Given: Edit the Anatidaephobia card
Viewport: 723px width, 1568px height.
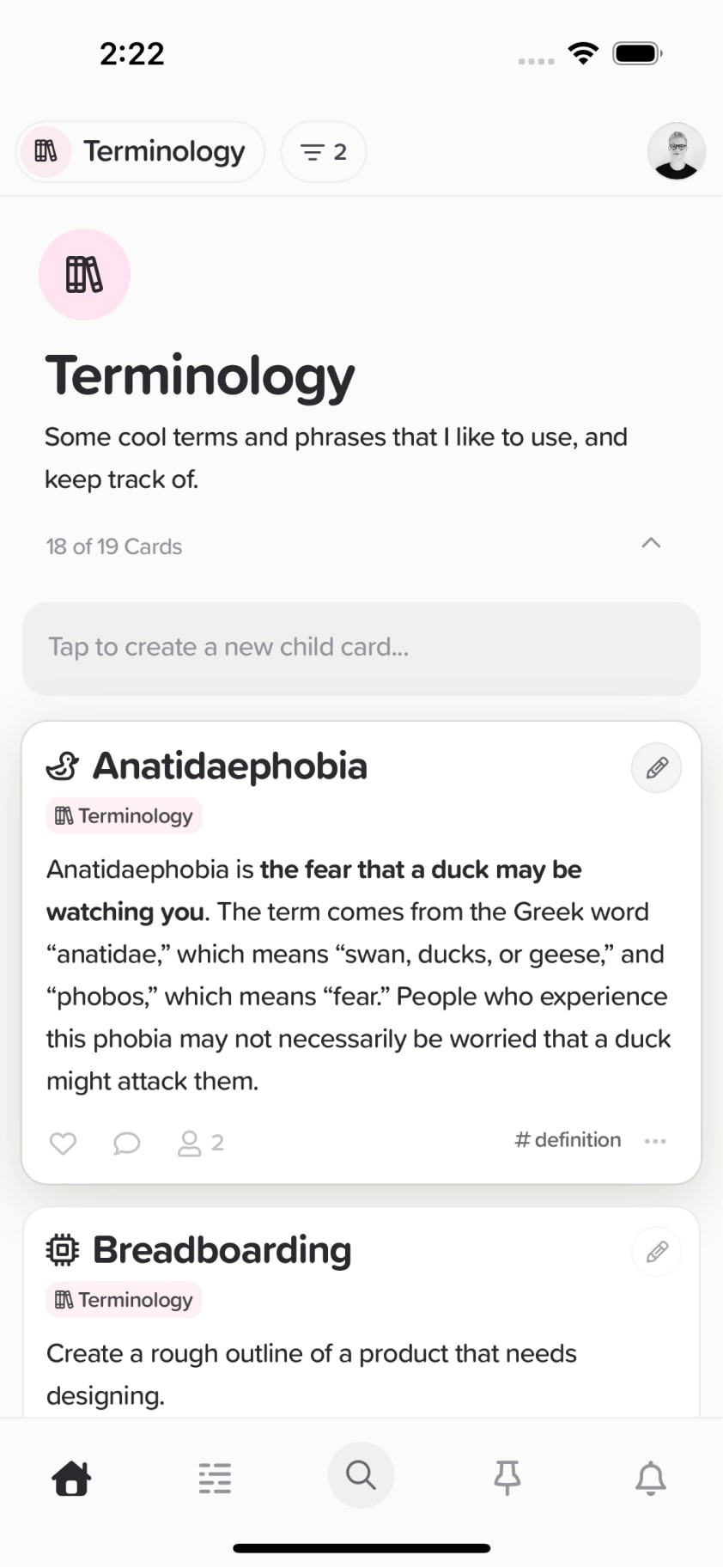Looking at the screenshot, I should (x=656, y=767).
